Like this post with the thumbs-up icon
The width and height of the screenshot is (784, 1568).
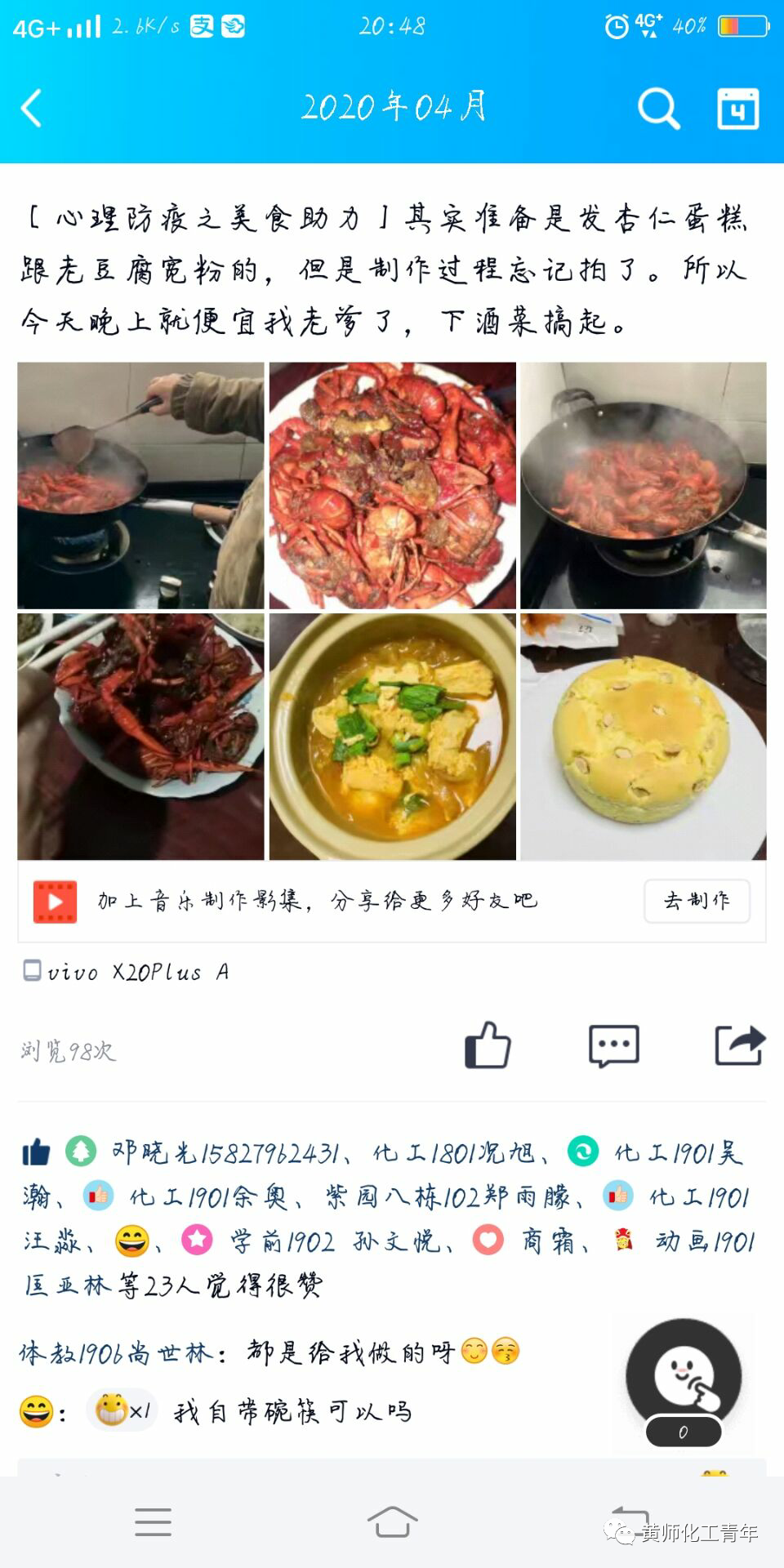pos(488,1045)
